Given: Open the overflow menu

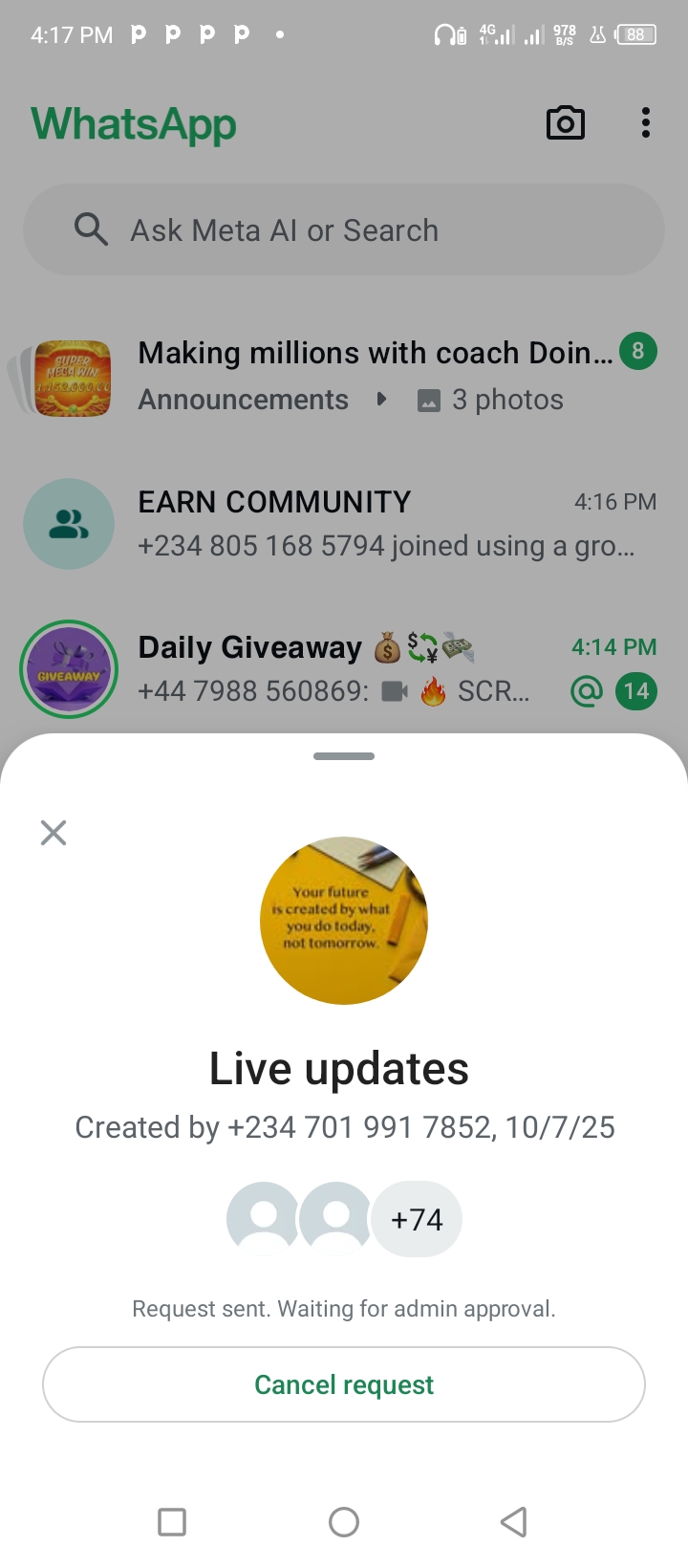Looking at the screenshot, I should pos(646,123).
